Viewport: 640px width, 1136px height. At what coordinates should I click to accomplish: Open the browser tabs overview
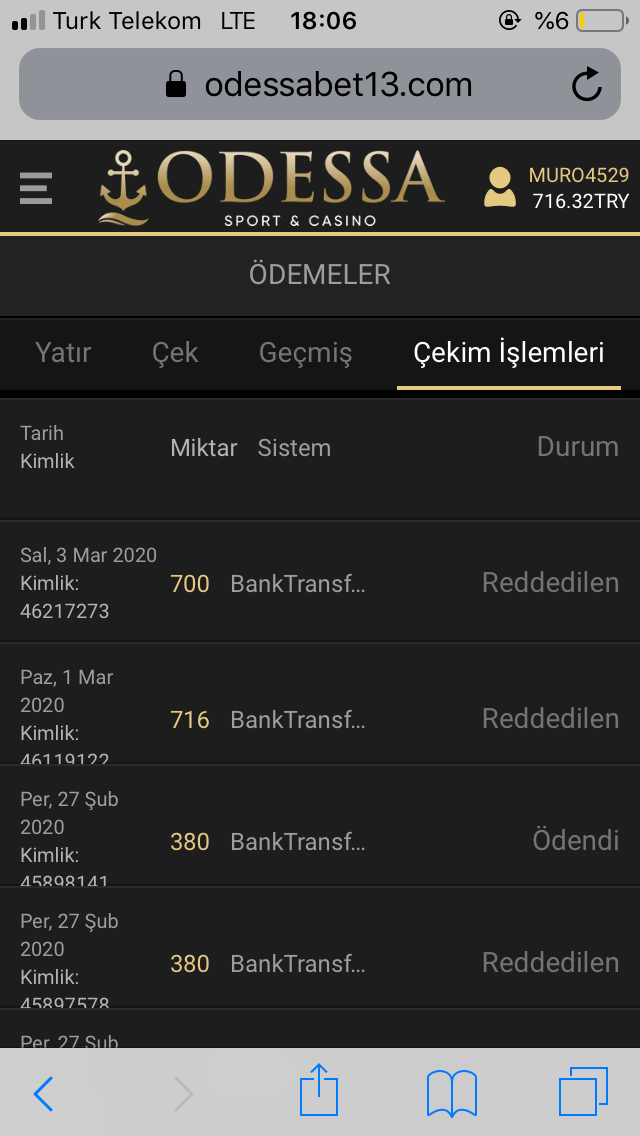coord(583,1091)
